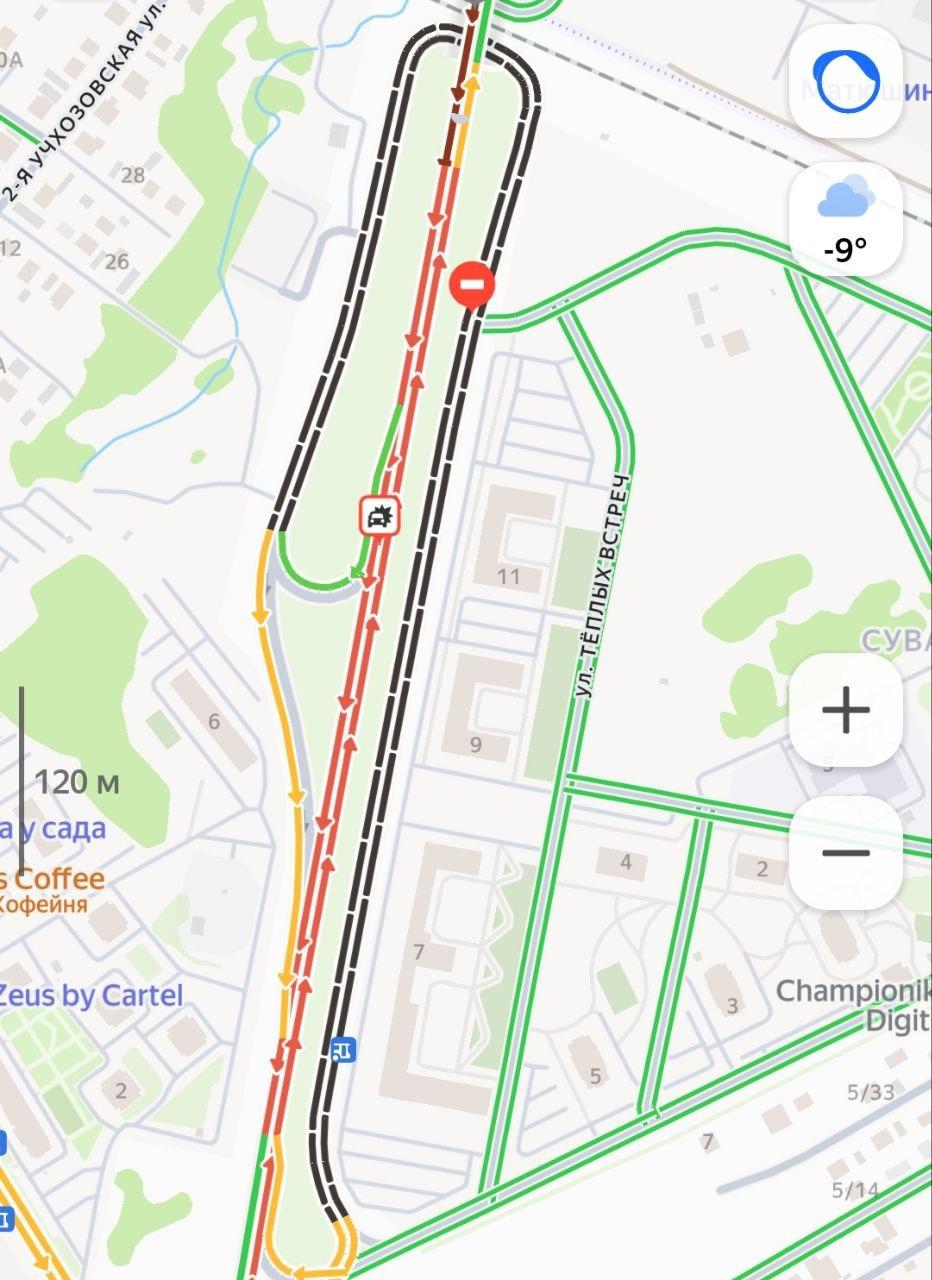Zoom in with the plus button

[846, 711]
